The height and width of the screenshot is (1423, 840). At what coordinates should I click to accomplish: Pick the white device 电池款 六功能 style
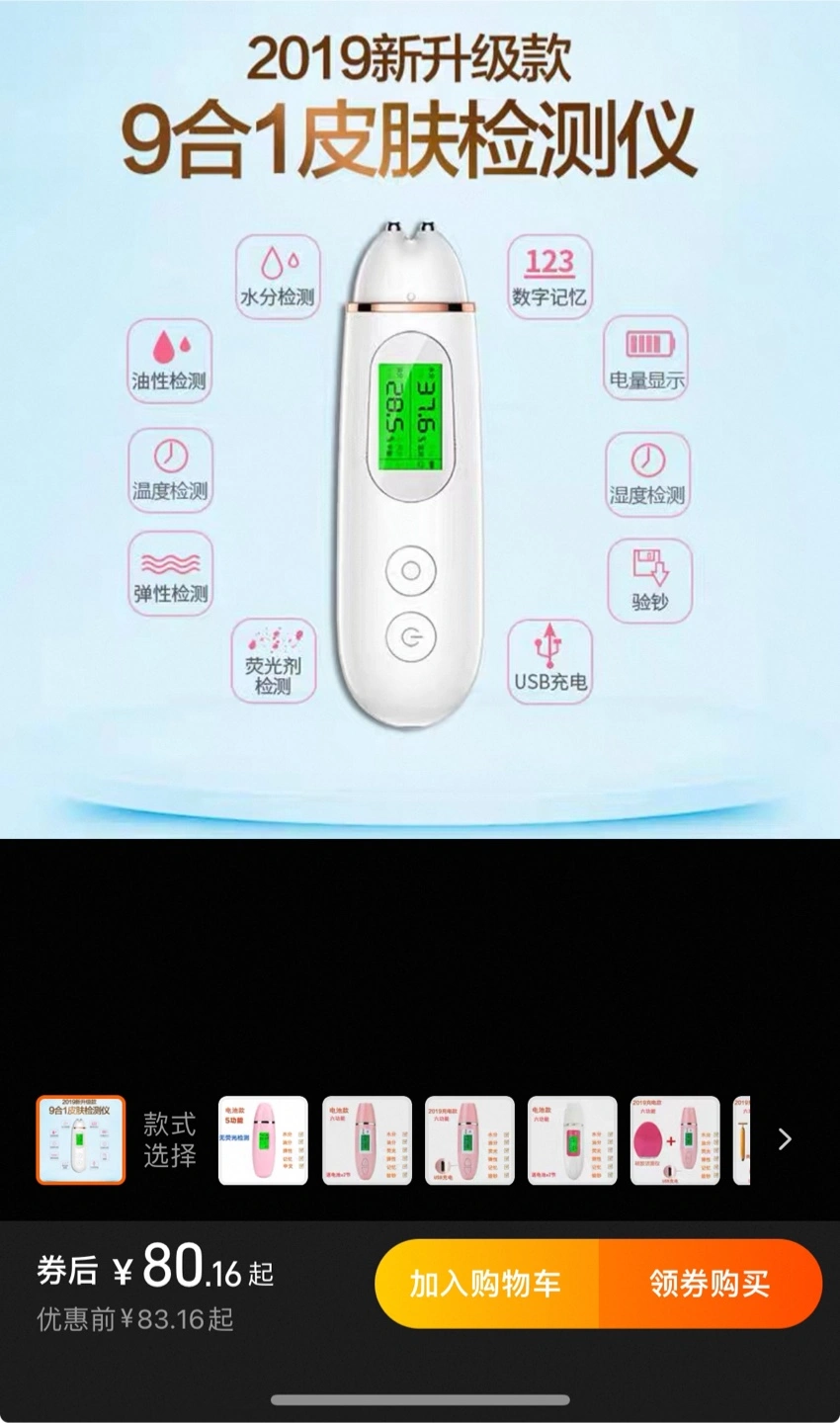point(572,1139)
